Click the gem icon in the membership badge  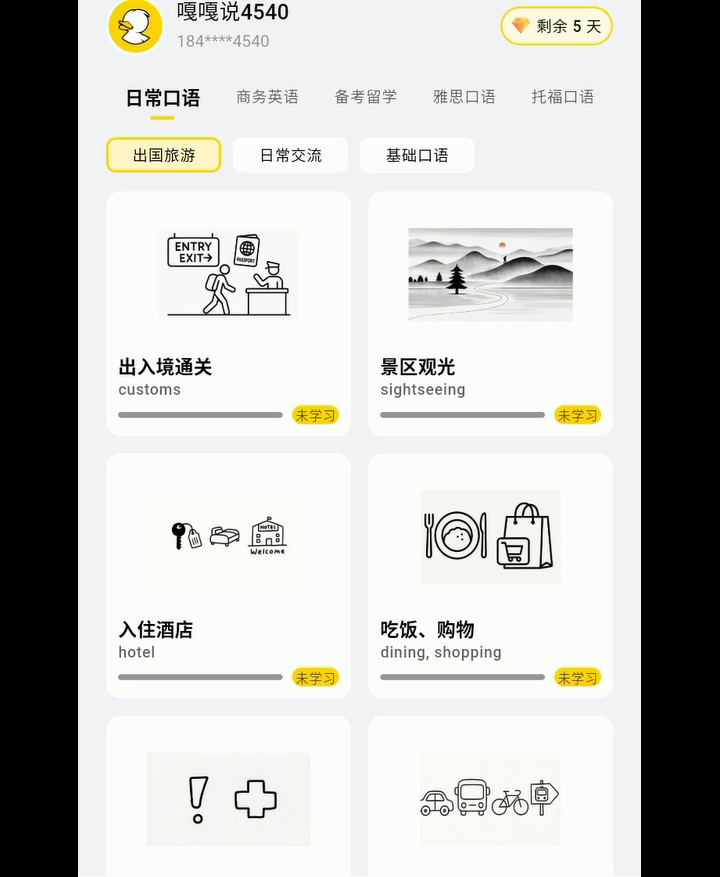(x=520, y=27)
